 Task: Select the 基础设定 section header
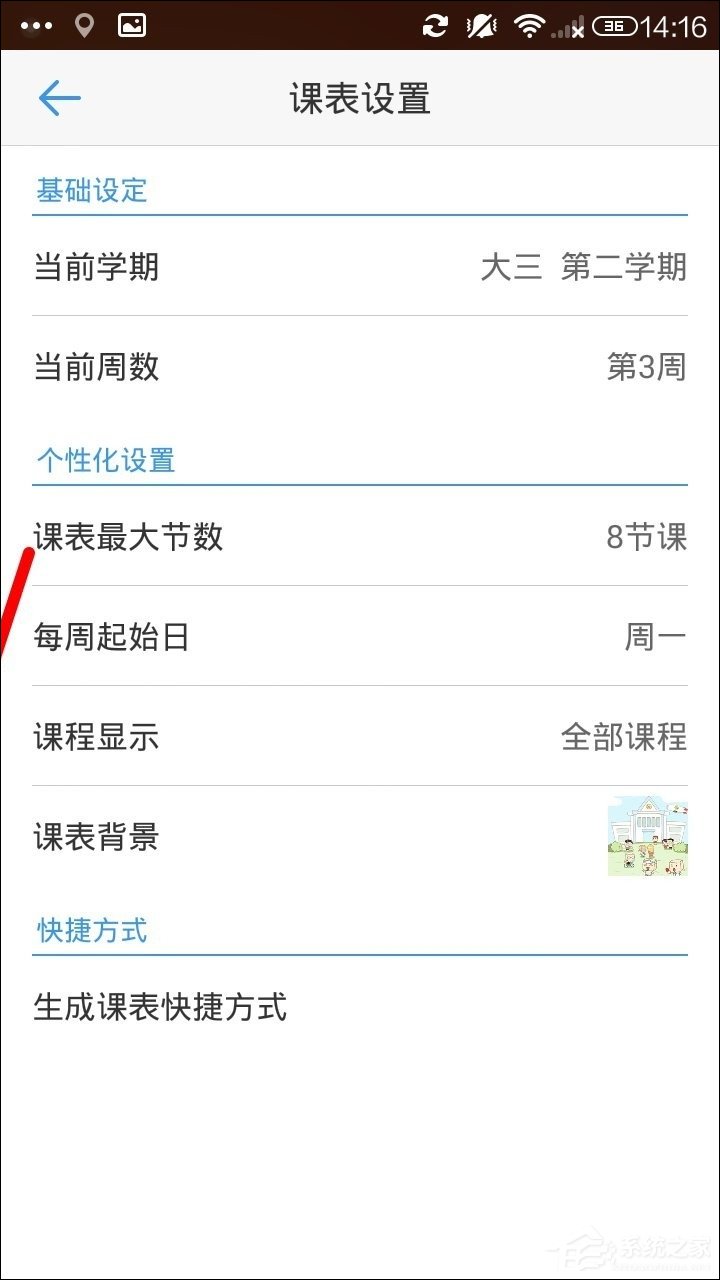point(91,191)
